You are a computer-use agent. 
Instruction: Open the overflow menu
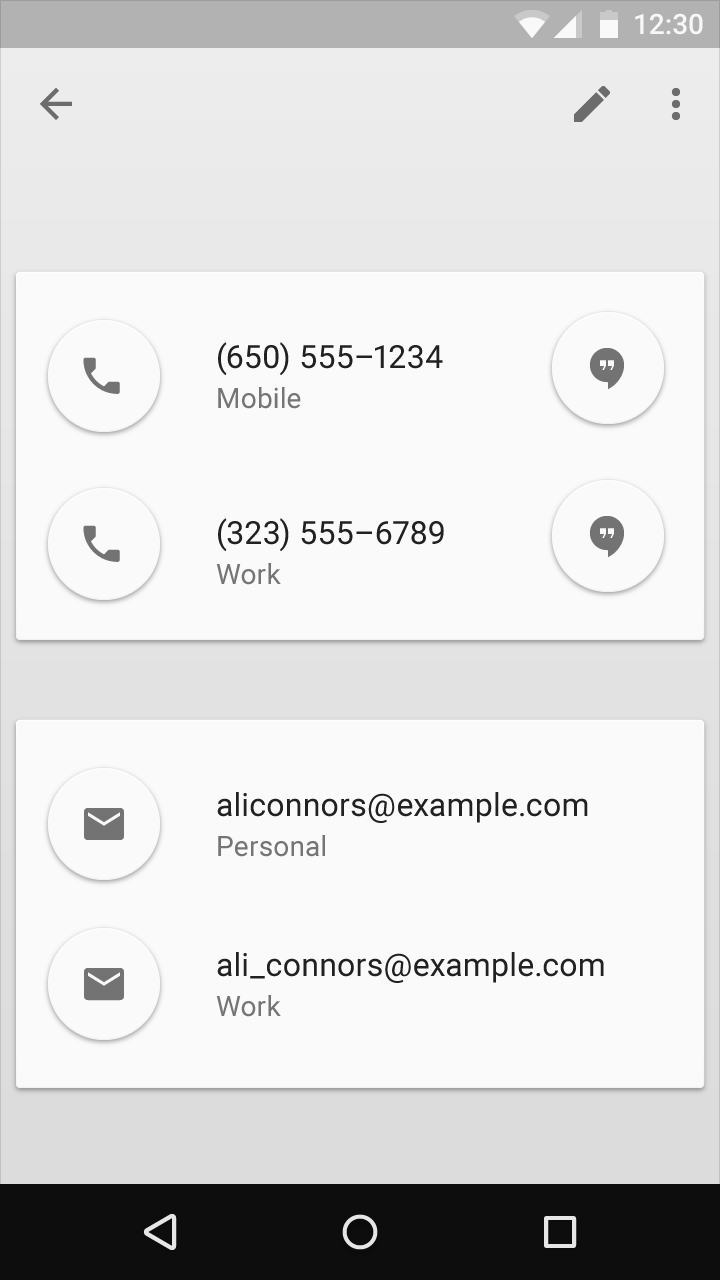[x=676, y=104]
